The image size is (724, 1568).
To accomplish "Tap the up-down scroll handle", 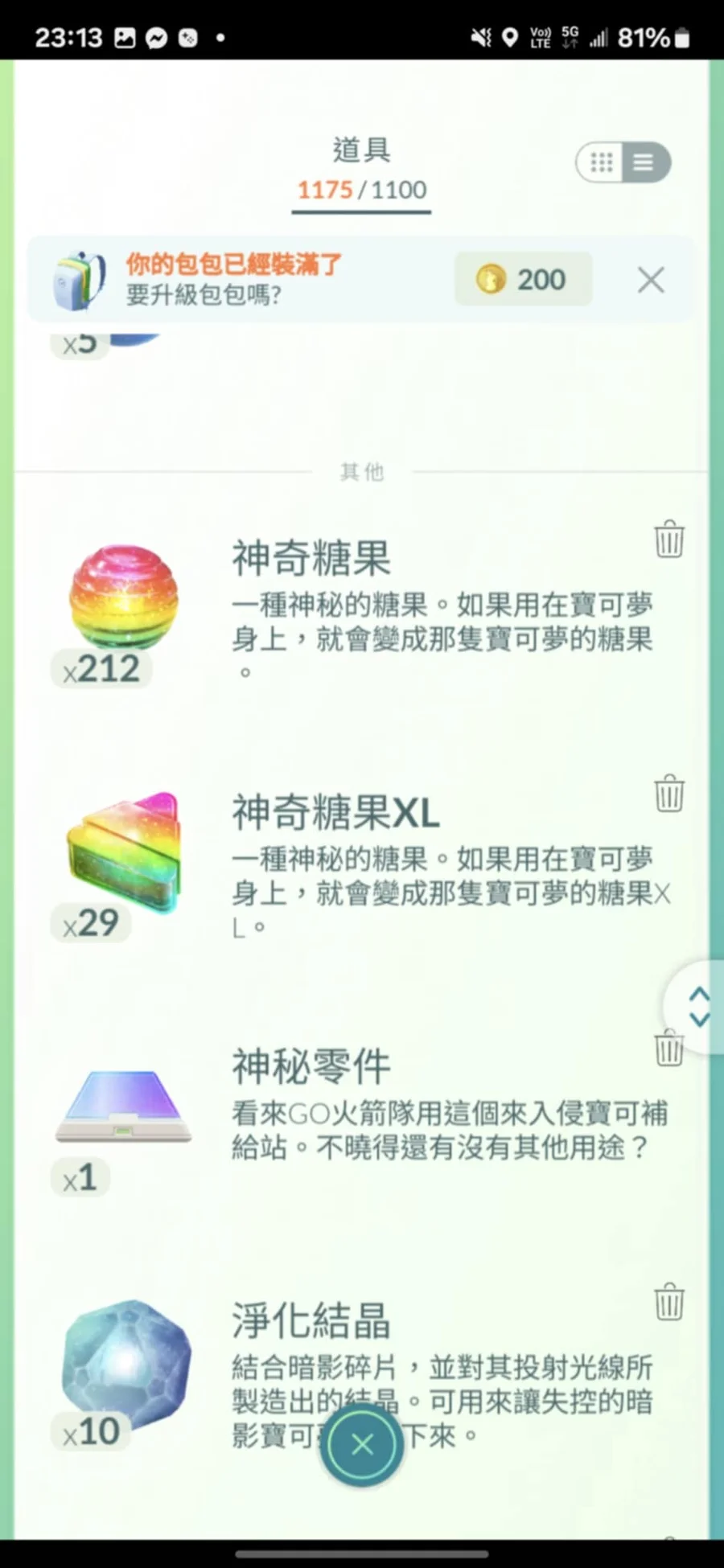I will 698,1007.
